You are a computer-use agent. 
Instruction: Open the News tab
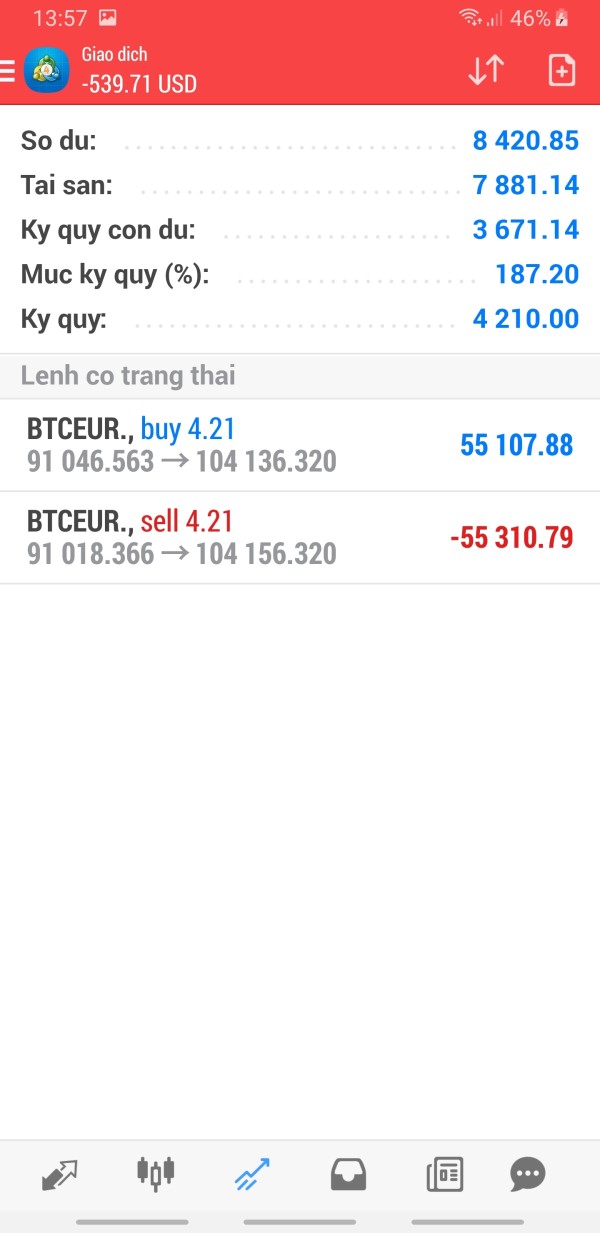[444, 1173]
